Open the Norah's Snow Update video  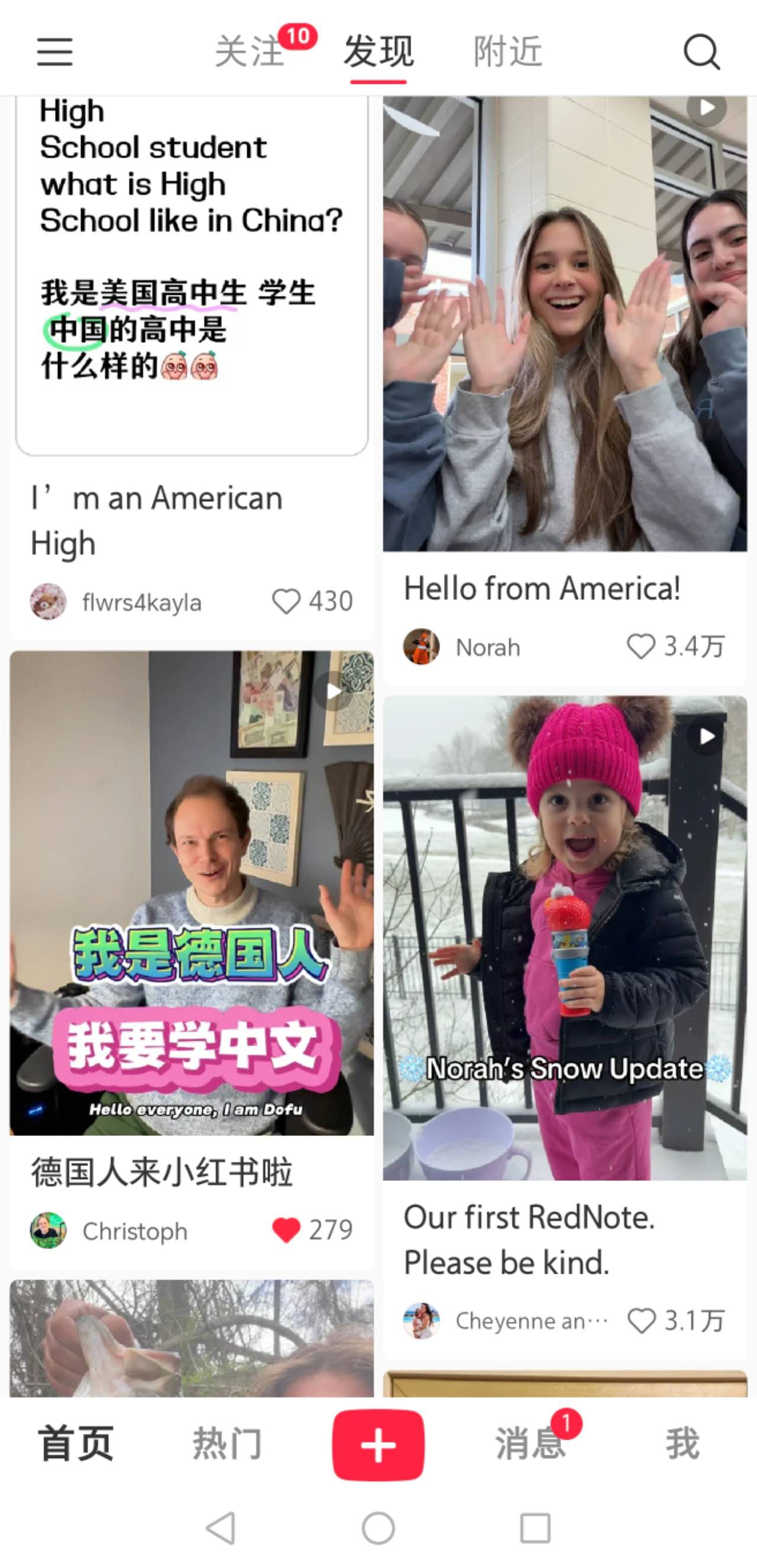pyautogui.click(x=565, y=937)
